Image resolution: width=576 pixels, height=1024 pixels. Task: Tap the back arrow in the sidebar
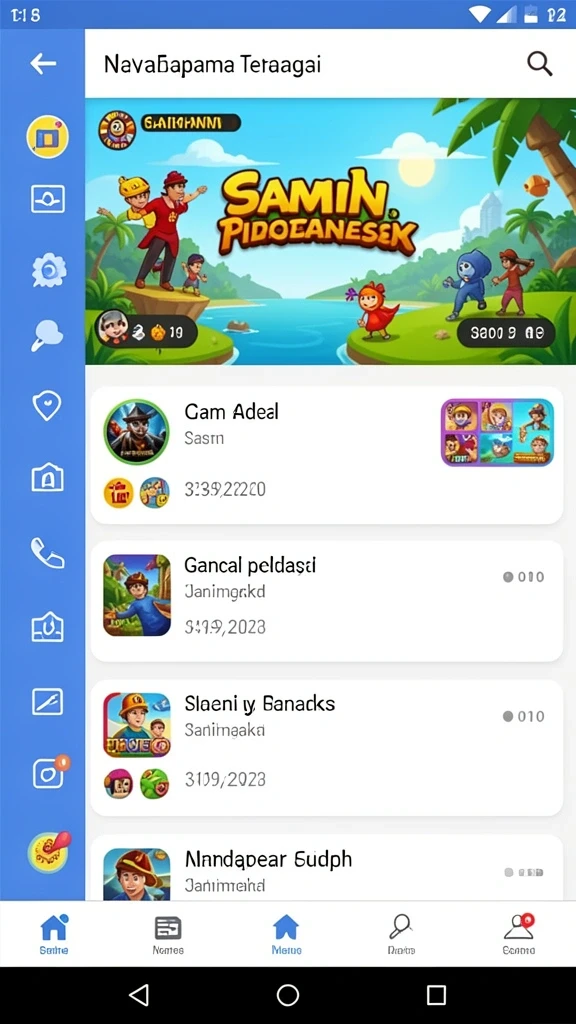coord(43,63)
